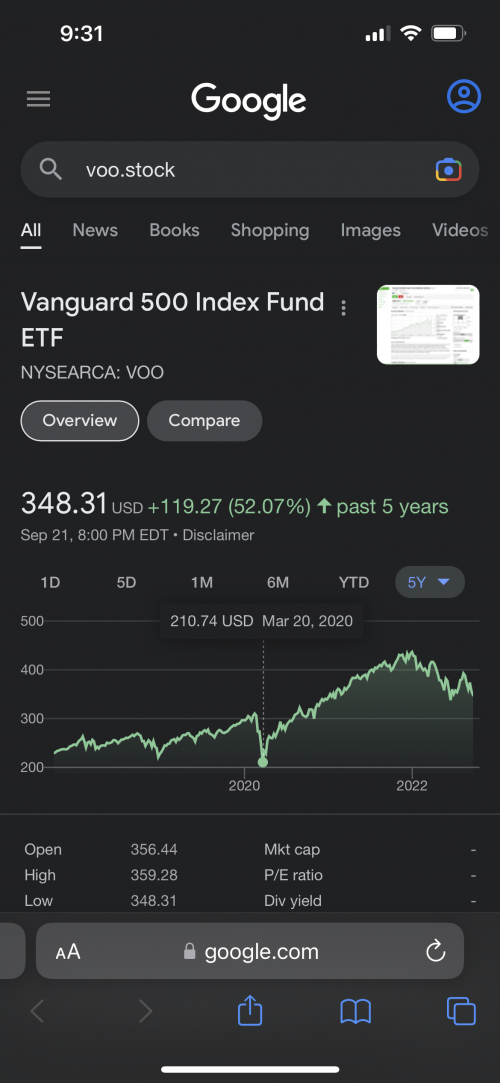Show the 6M chart range
500x1083 pixels.
[278, 582]
